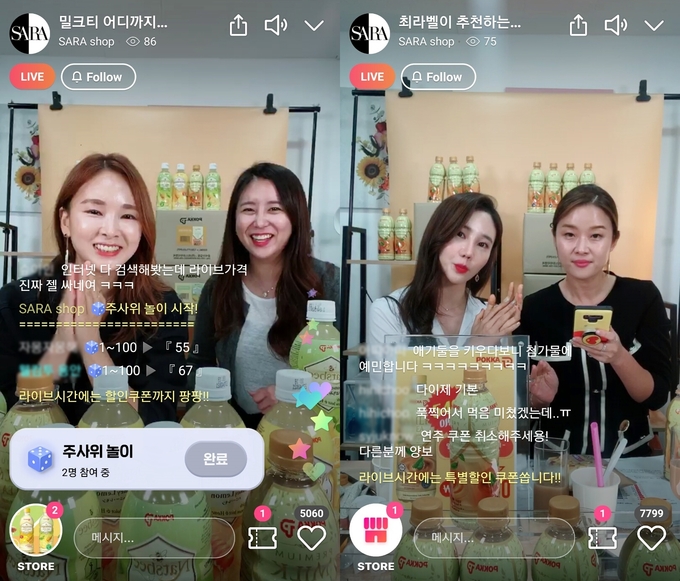Screen dimensions: 680x581
Task: Open the coupon ticket beside the 7799 likes
Action: (602, 538)
